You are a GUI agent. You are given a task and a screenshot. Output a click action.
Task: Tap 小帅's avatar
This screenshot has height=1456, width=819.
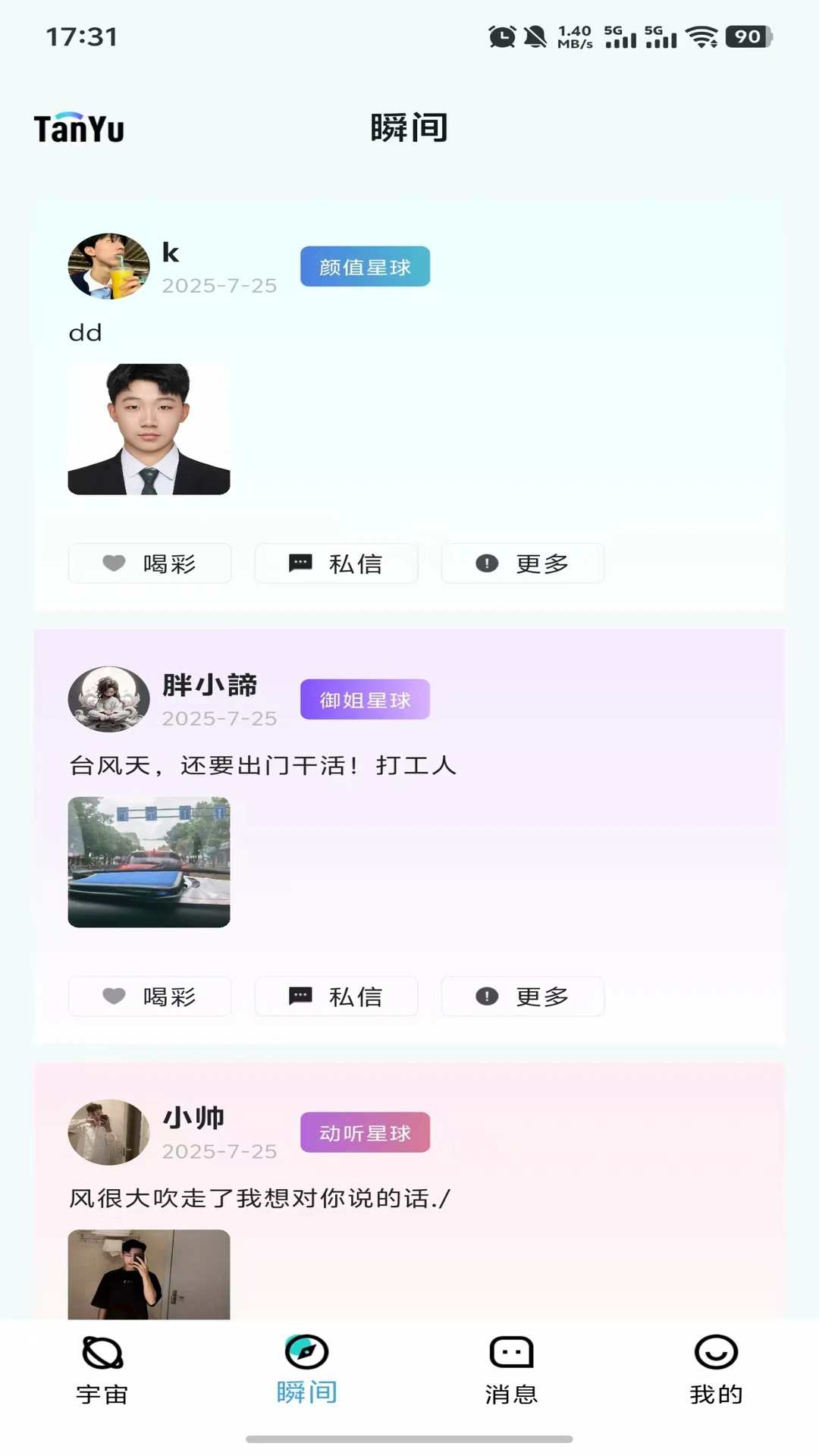[x=109, y=1132]
